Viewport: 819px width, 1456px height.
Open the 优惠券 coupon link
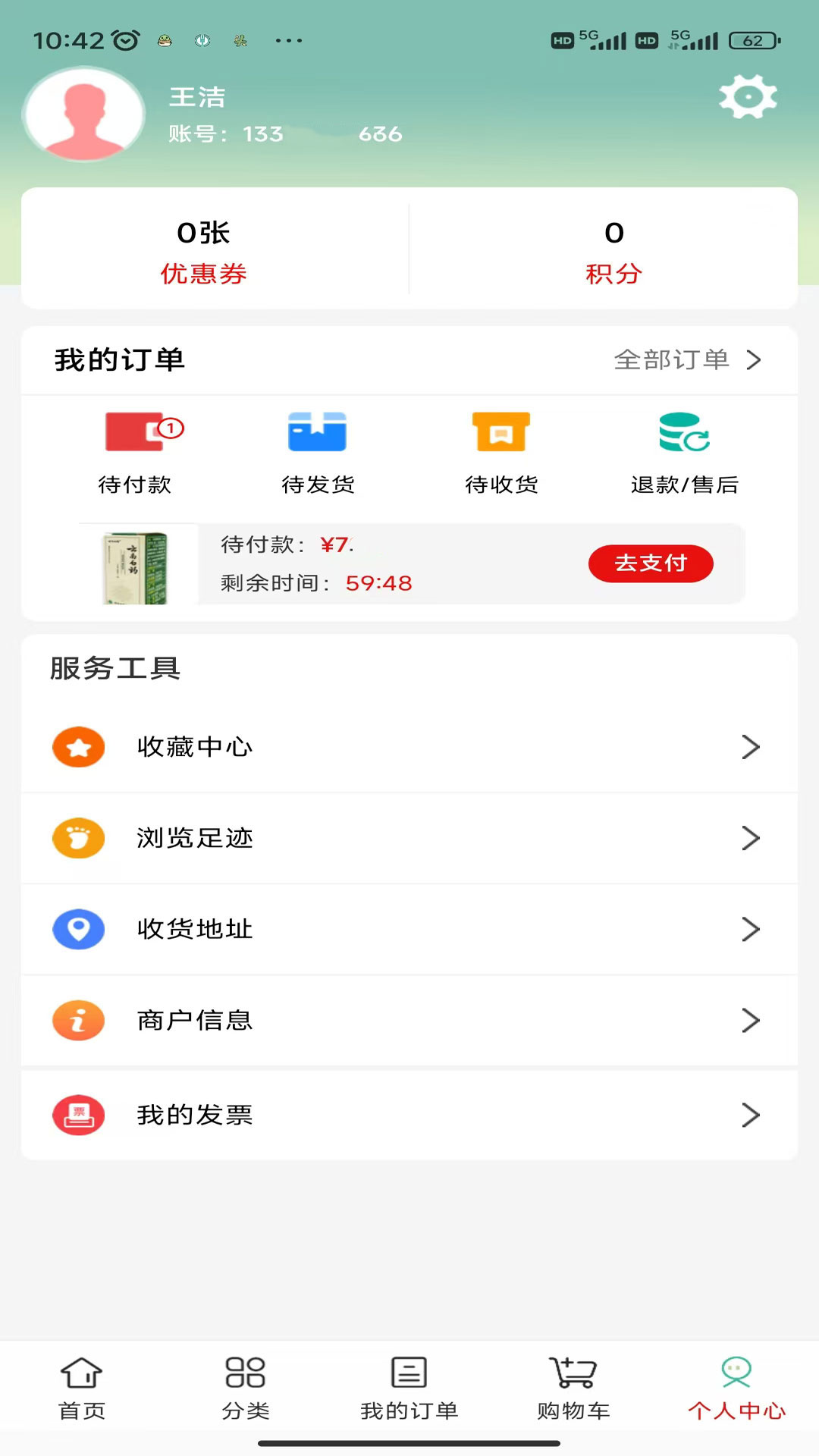(205, 275)
